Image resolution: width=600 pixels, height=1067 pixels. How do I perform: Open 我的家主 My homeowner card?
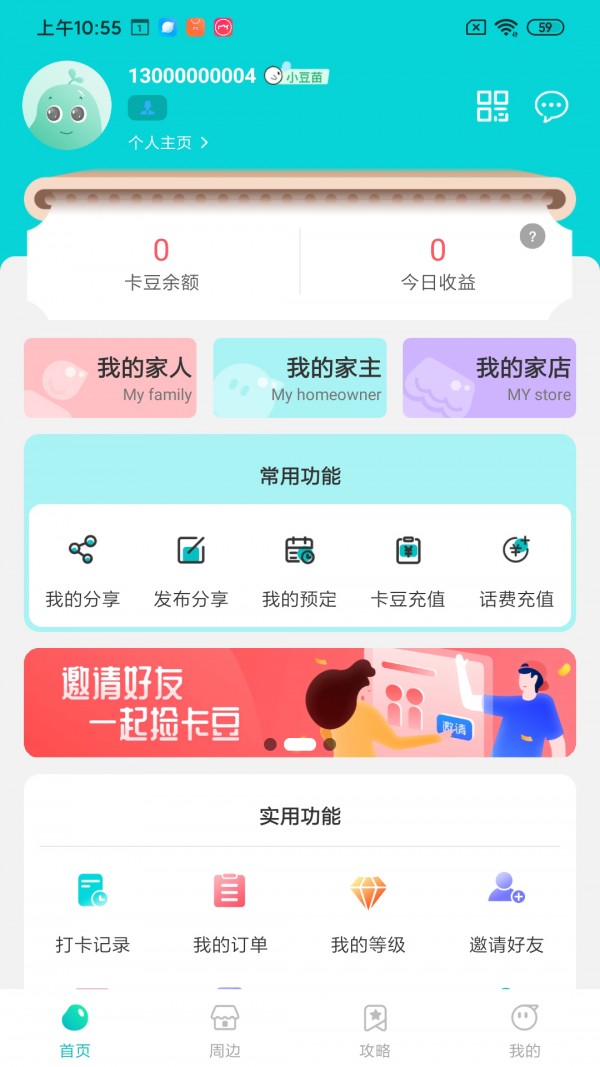pyautogui.click(x=299, y=378)
